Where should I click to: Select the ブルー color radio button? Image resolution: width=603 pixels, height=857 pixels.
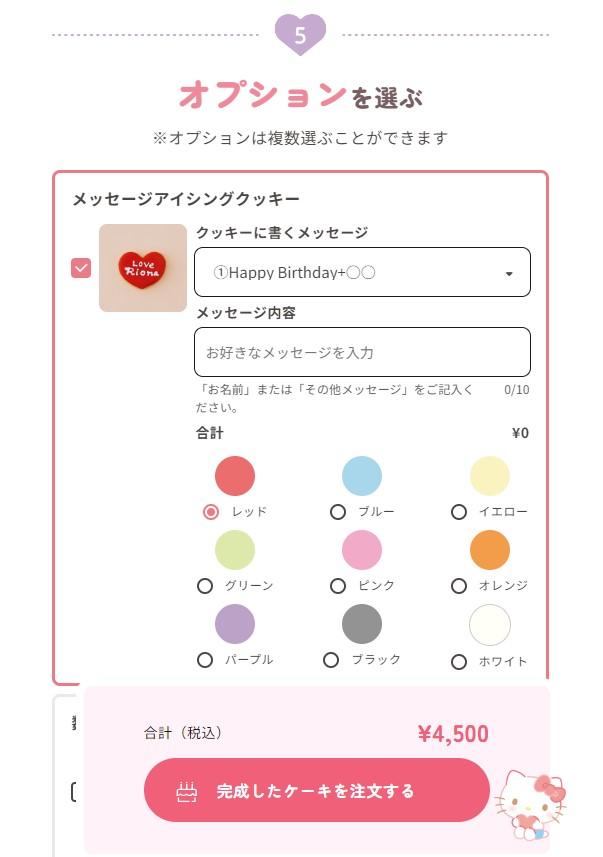coord(338,512)
